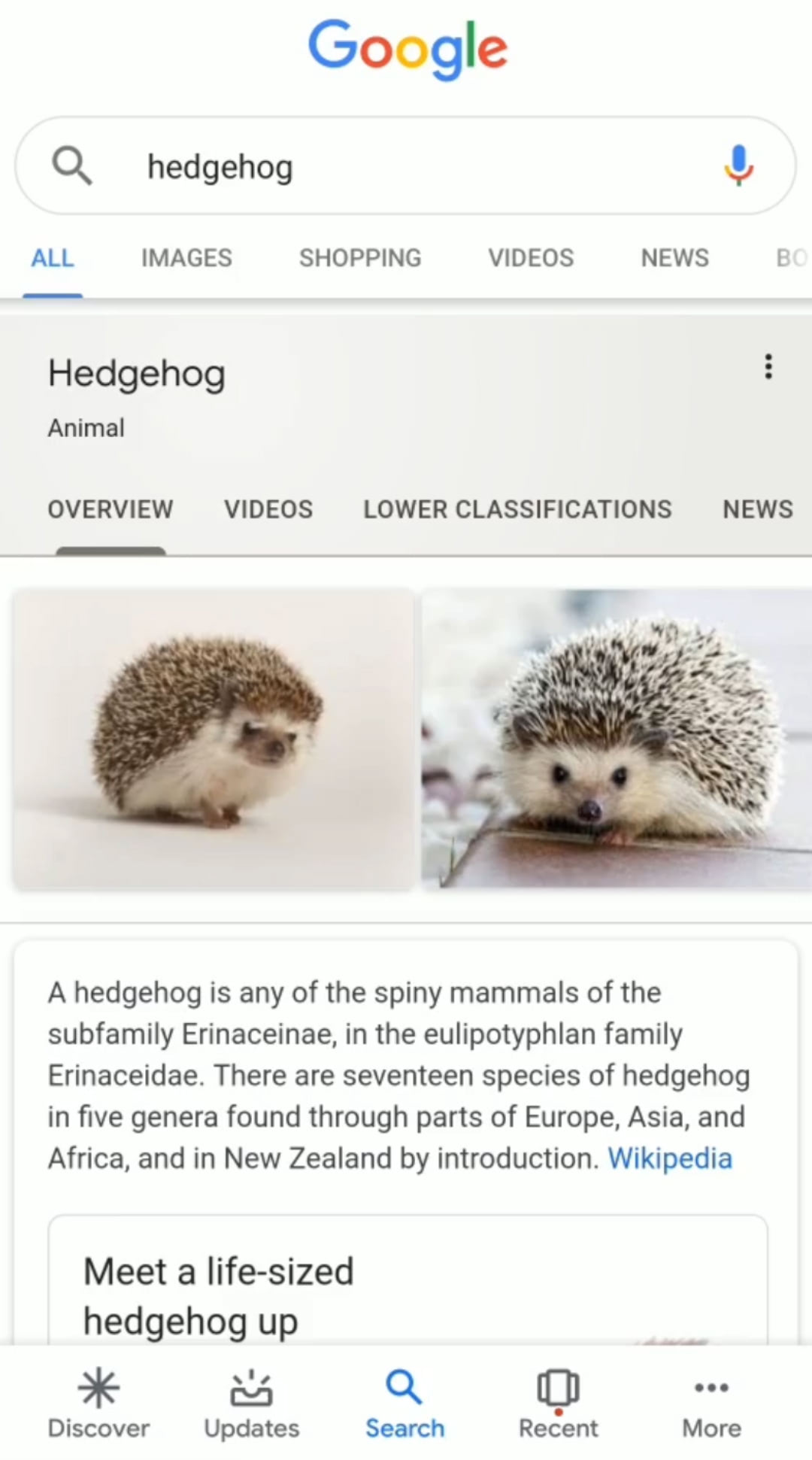Screen dimensions: 812x1460
Task: View the white-spined hedgehog photo
Action: pos(617,738)
